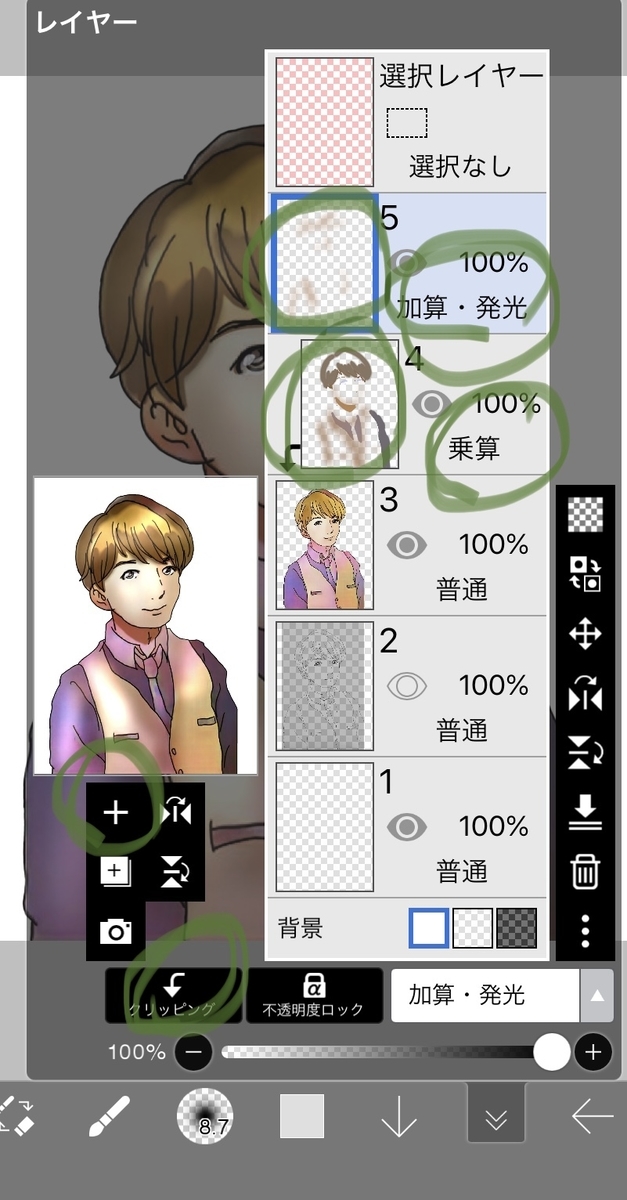The height and width of the screenshot is (1200, 627).
Task: Delete the layer with the trash icon
Action: tap(585, 873)
